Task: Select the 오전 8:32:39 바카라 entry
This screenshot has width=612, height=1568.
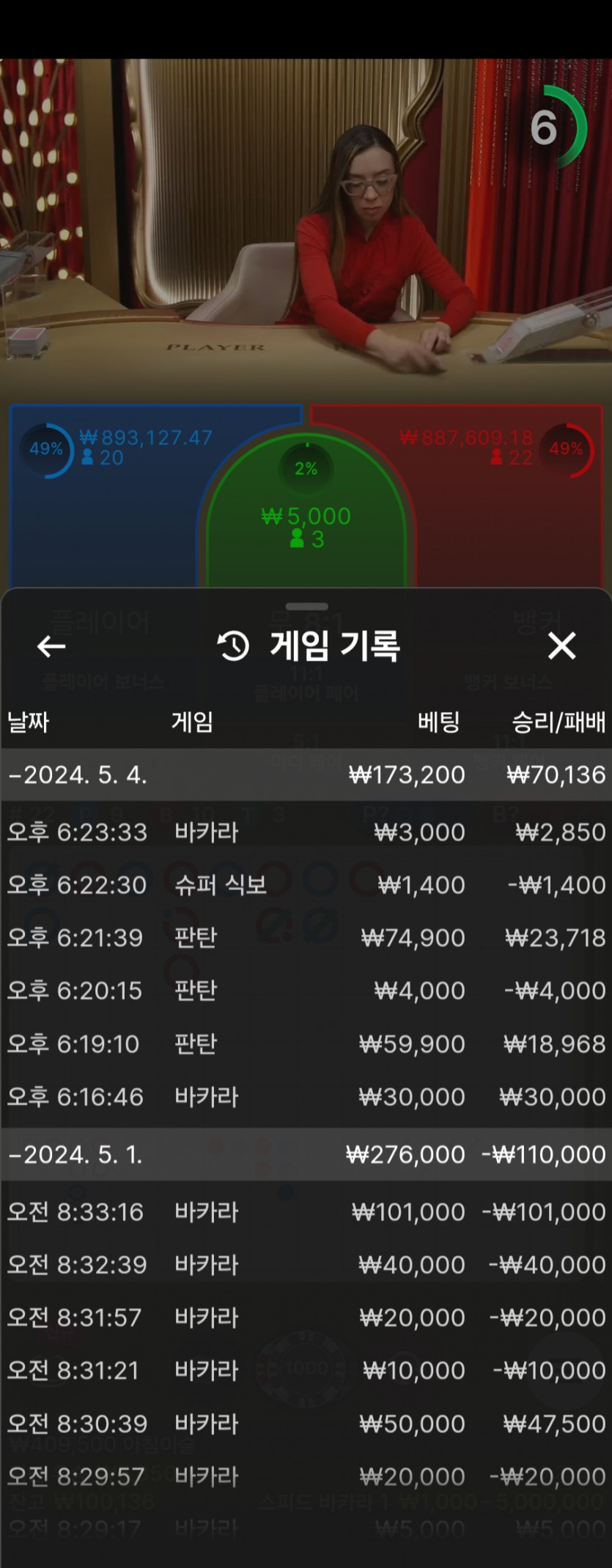Action: [306, 1265]
